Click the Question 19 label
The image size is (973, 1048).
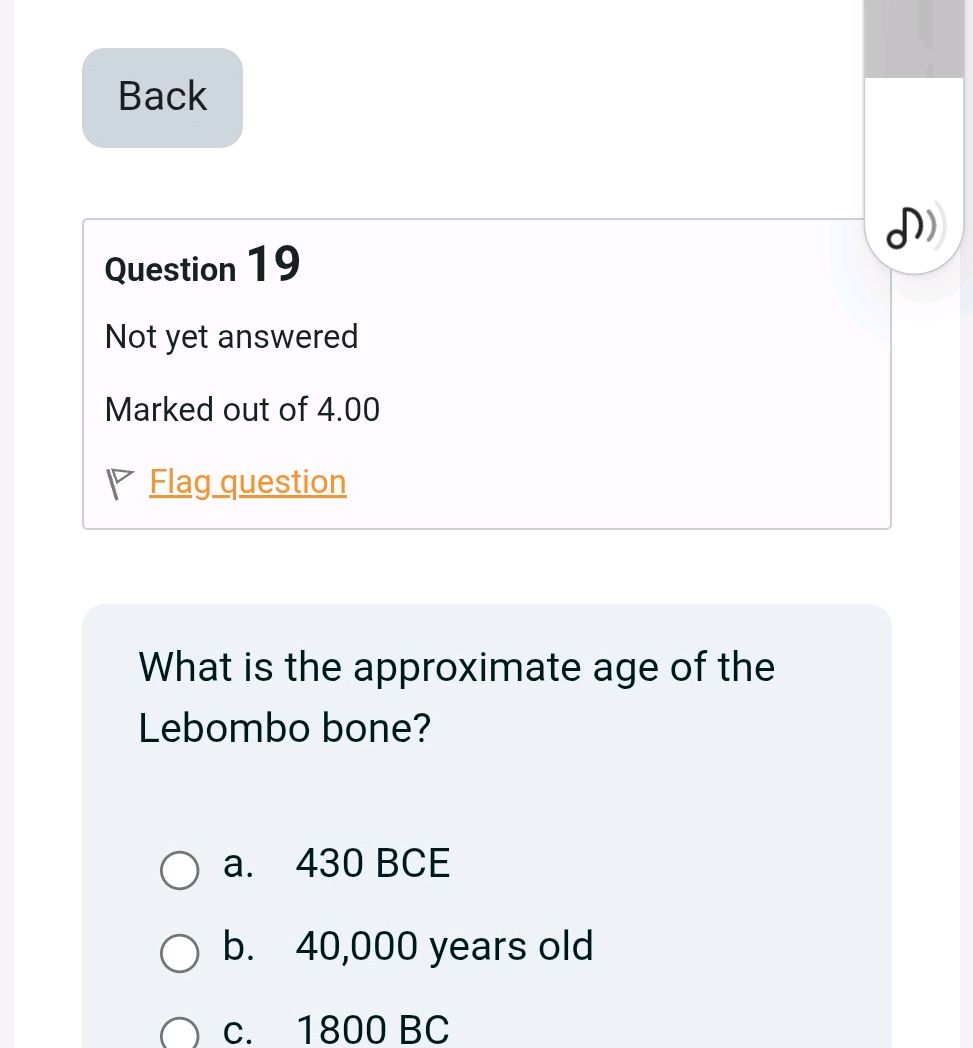(x=201, y=267)
